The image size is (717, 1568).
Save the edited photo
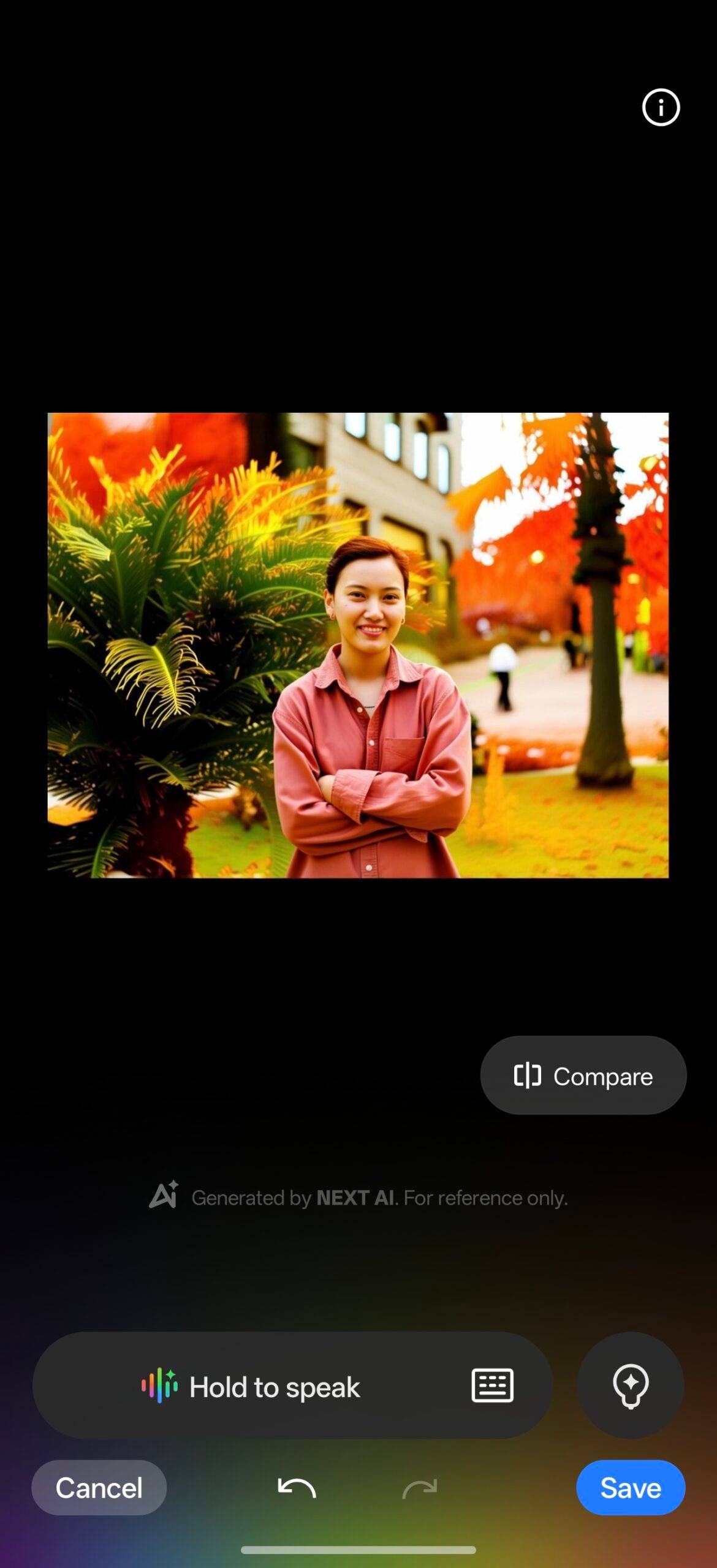[630, 1488]
